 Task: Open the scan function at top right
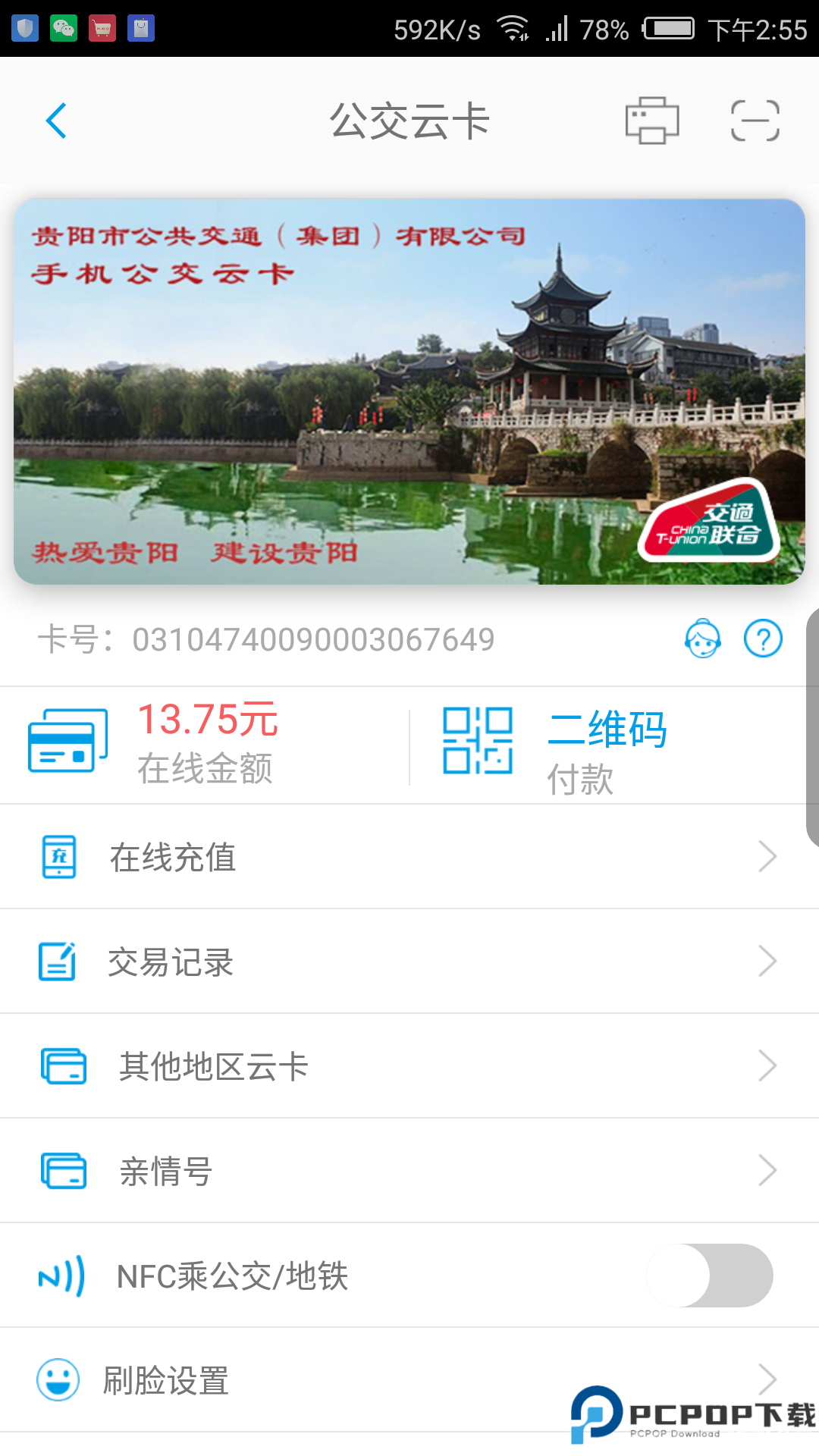[x=755, y=120]
